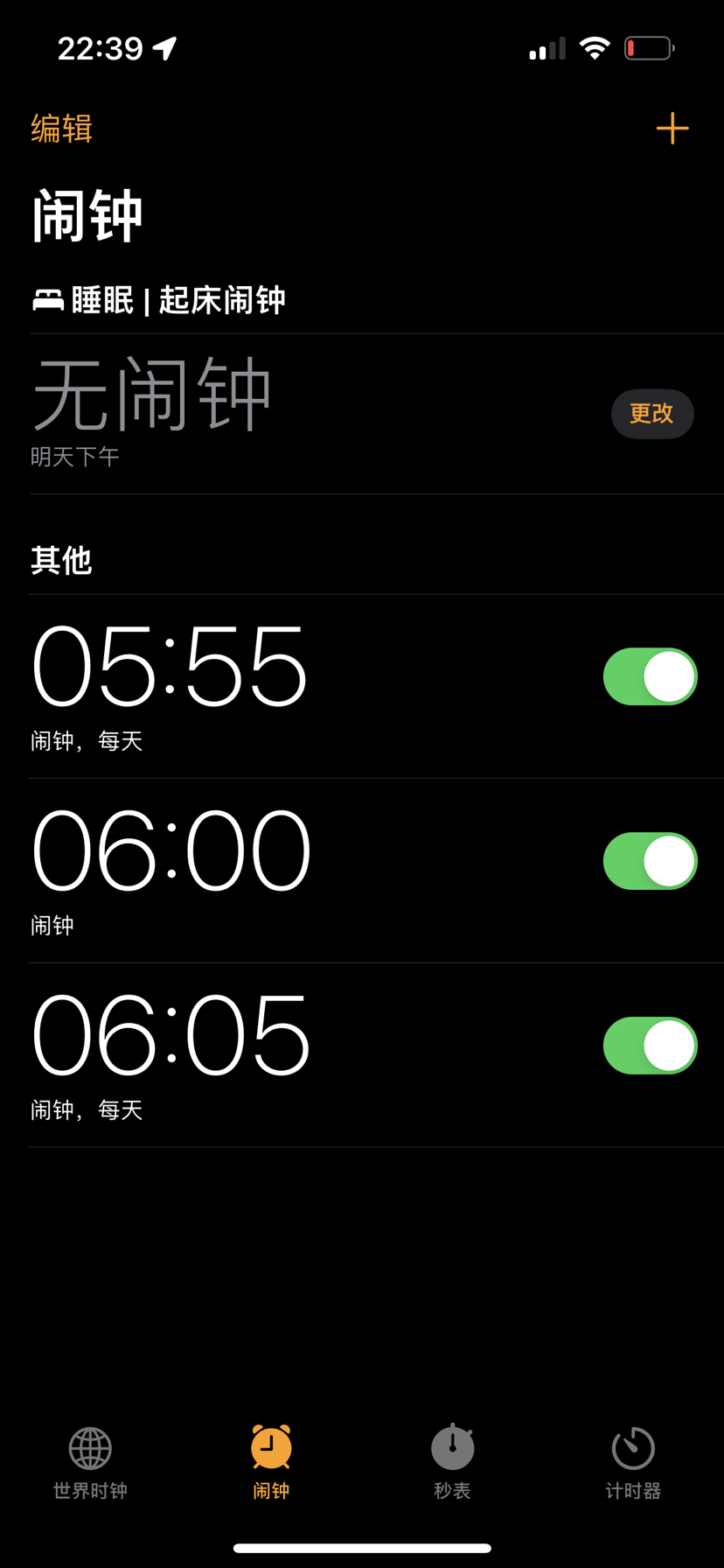Disable the 06:00 alarm switch
Screen dimensions: 724x1568
650,861
